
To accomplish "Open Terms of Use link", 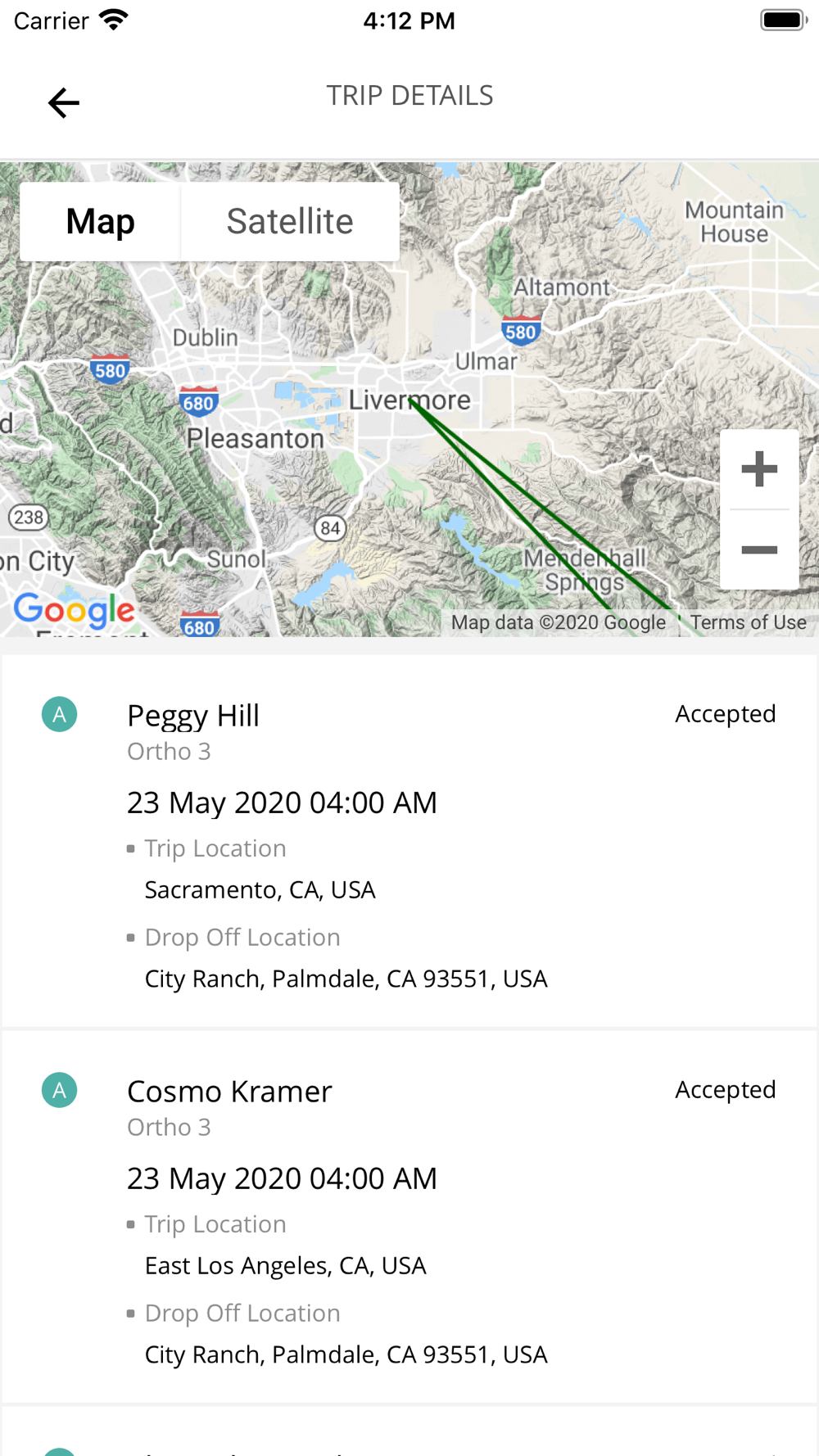I will click(x=748, y=622).
